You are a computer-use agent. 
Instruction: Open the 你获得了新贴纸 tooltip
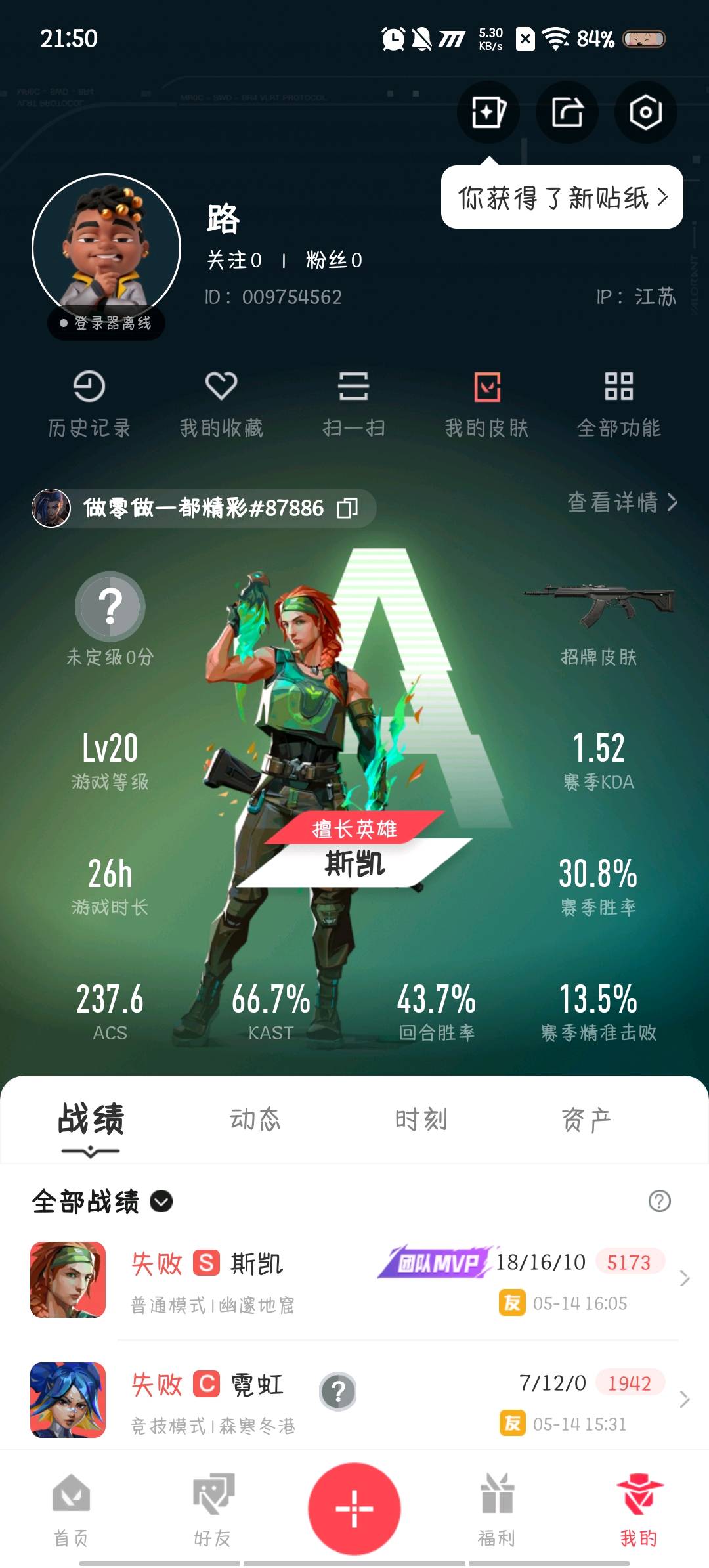[x=562, y=198]
